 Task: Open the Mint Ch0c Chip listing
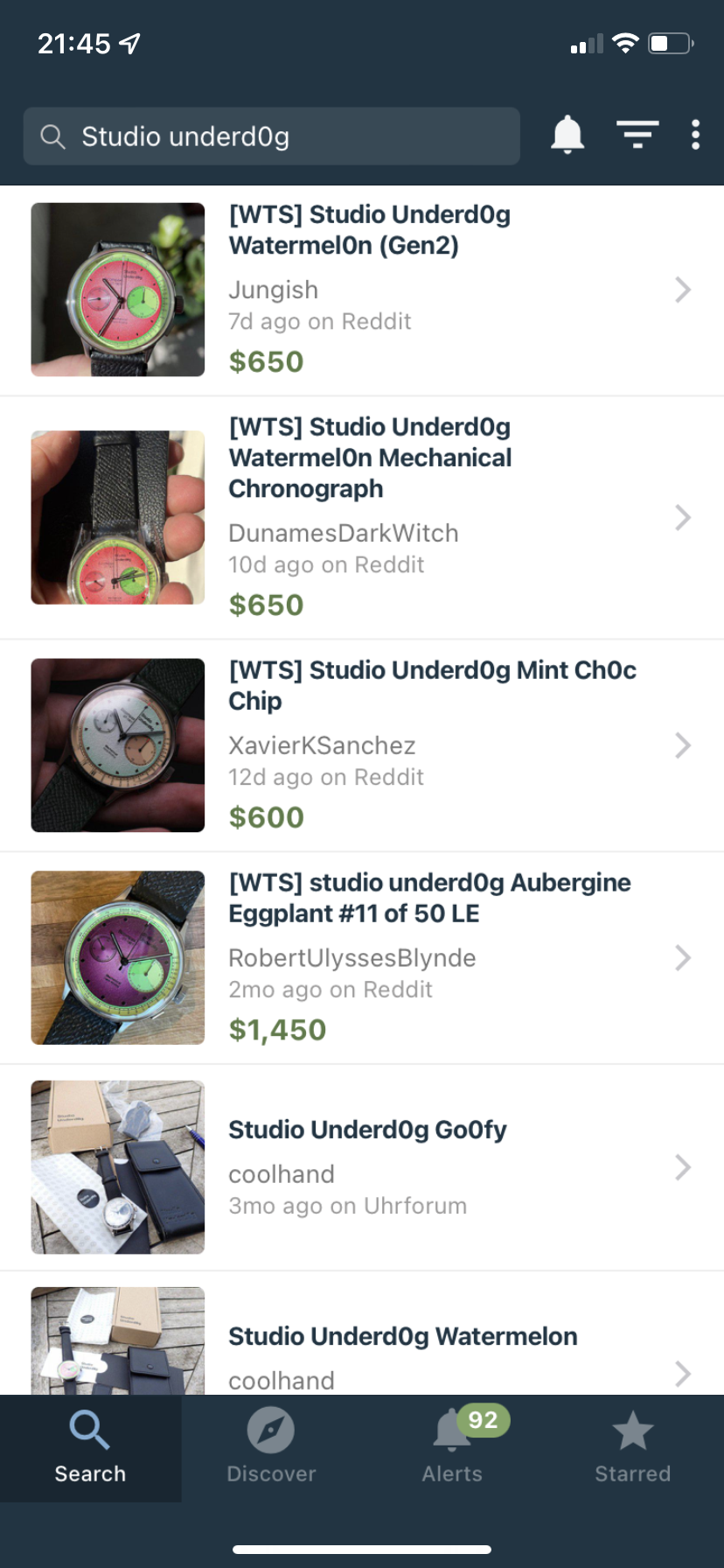[x=362, y=745]
